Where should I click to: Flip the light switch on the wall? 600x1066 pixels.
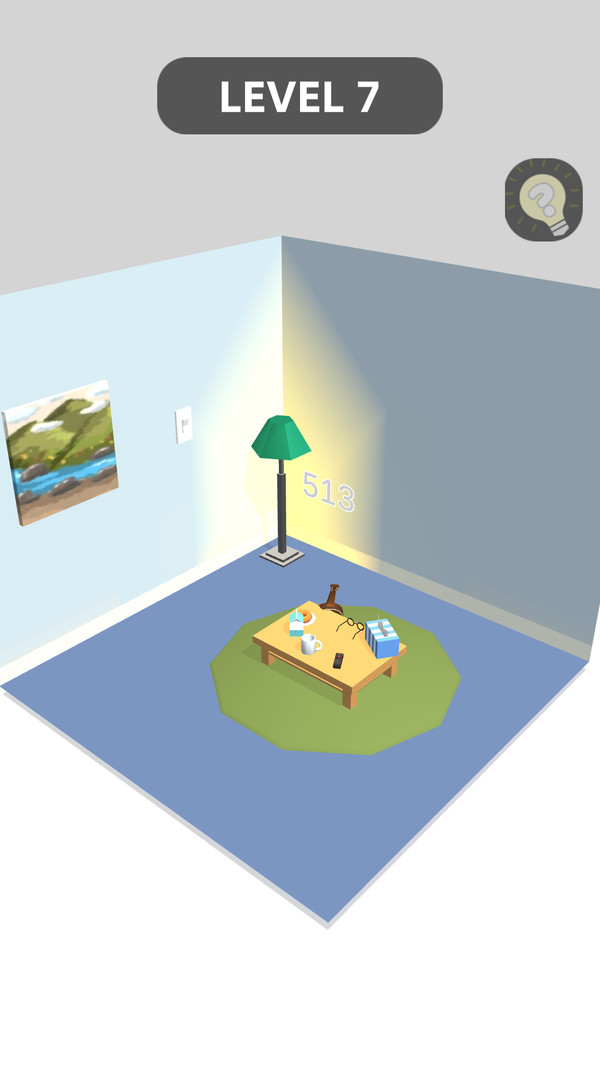(x=184, y=425)
